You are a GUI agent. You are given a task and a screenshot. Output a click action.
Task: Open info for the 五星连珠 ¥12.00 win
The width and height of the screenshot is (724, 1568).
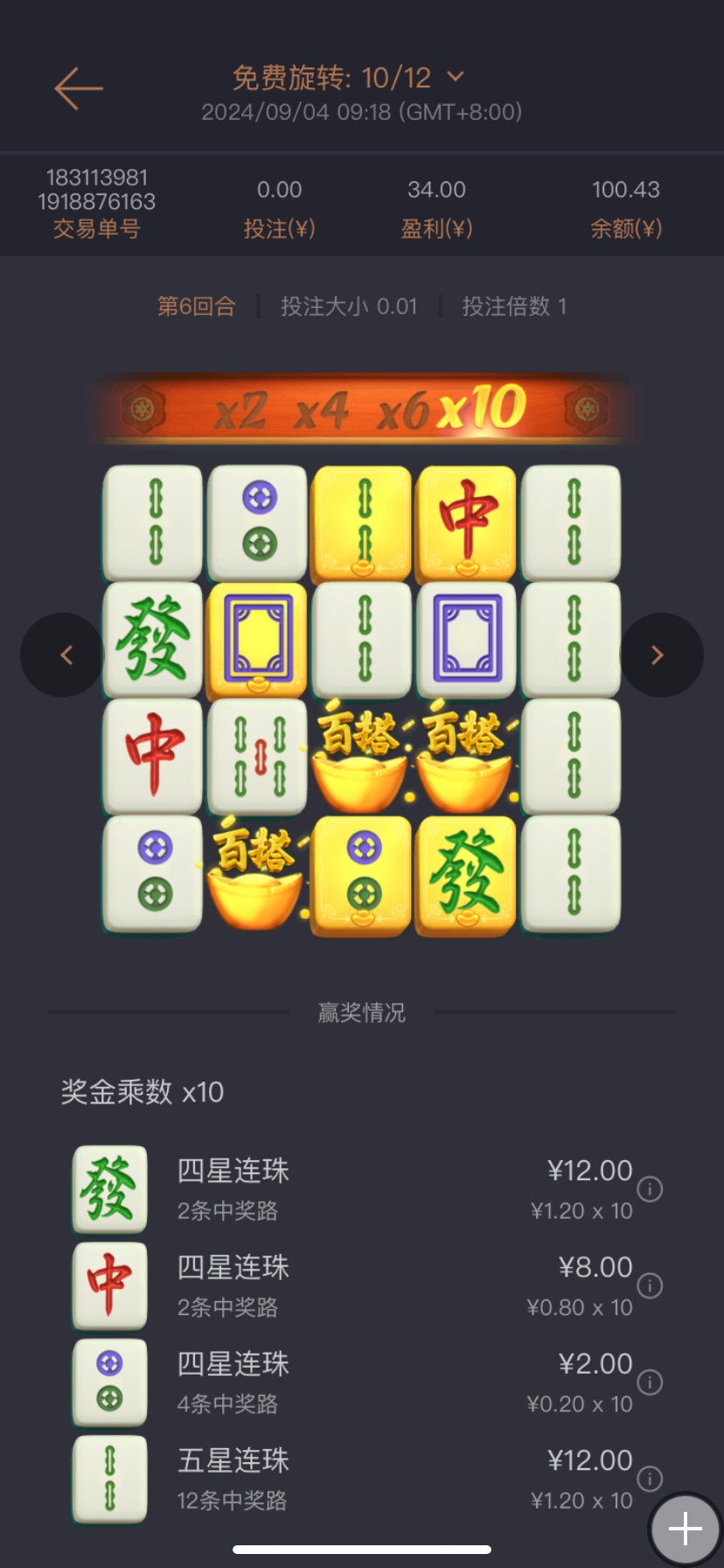650,1479
